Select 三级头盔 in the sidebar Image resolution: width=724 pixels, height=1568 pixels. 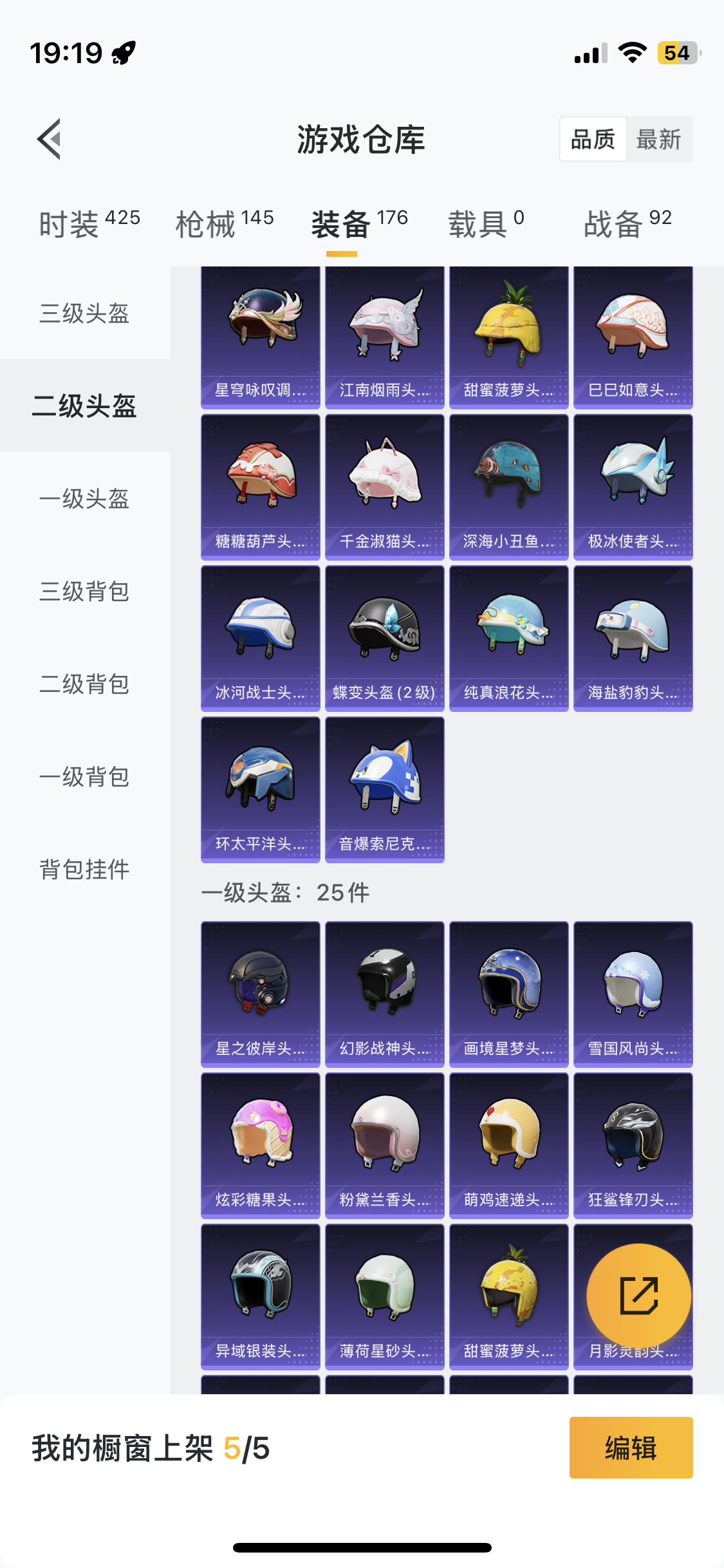(84, 313)
